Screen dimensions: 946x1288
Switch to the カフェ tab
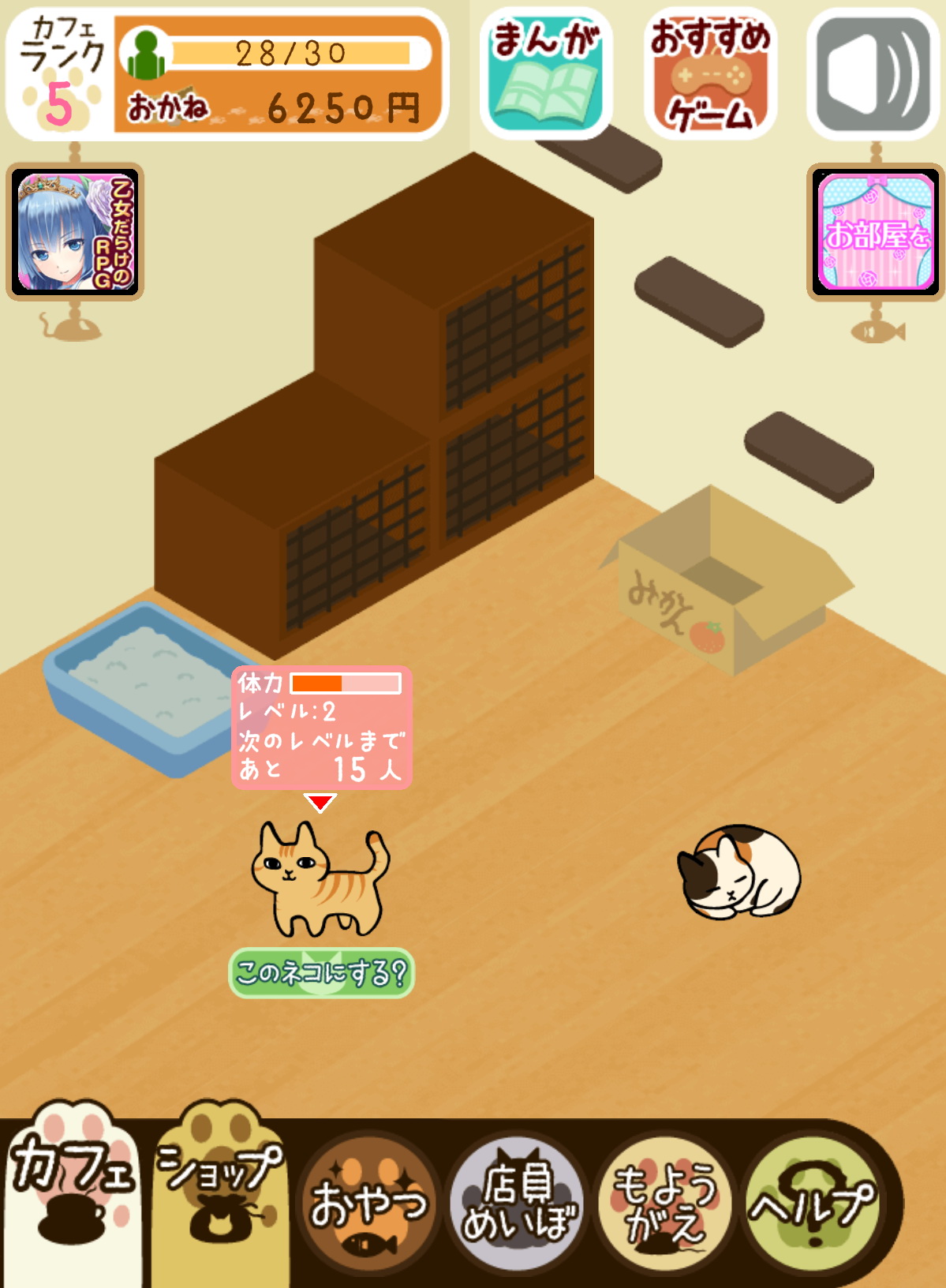(x=71, y=1193)
